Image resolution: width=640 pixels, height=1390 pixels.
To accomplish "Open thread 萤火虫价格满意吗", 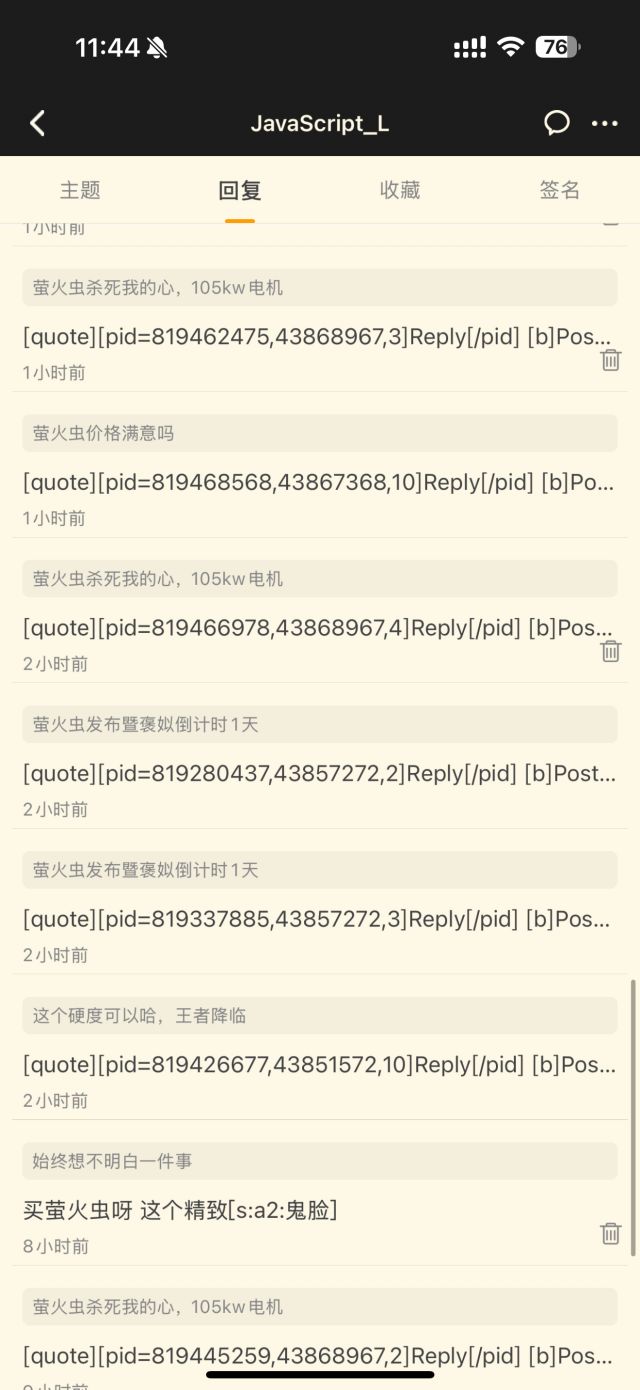I will pyautogui.click(x=319, y=433).
